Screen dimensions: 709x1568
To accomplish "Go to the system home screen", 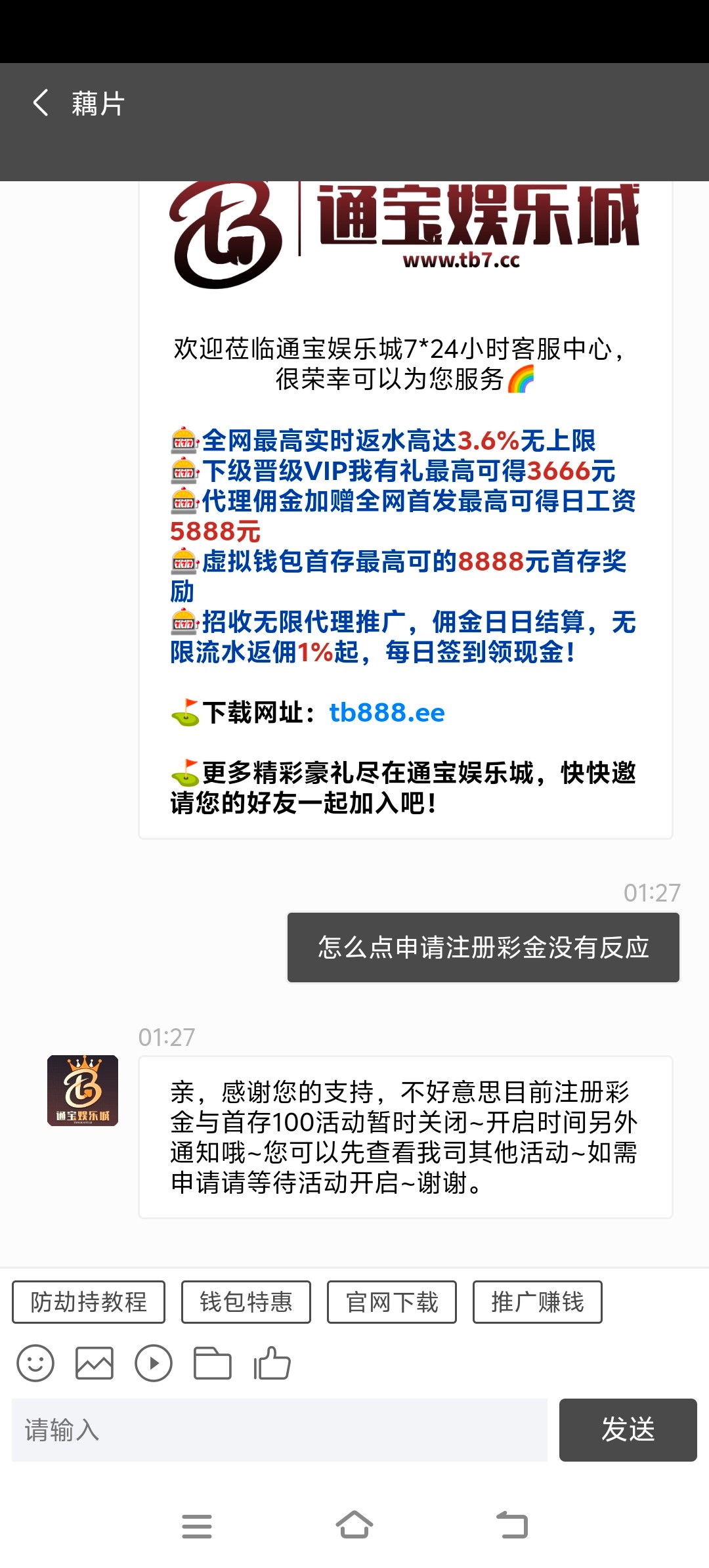I will [x=354, y=1525].
